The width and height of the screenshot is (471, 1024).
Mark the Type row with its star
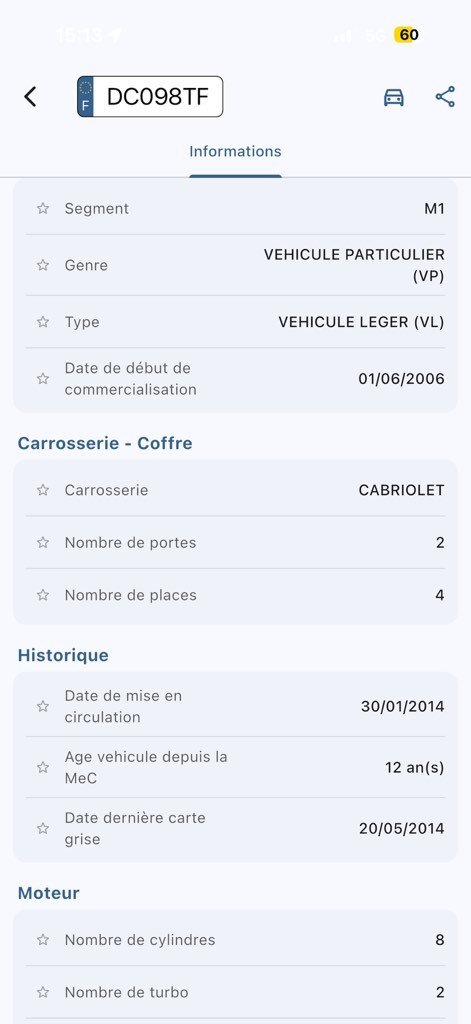coord(43,322)
